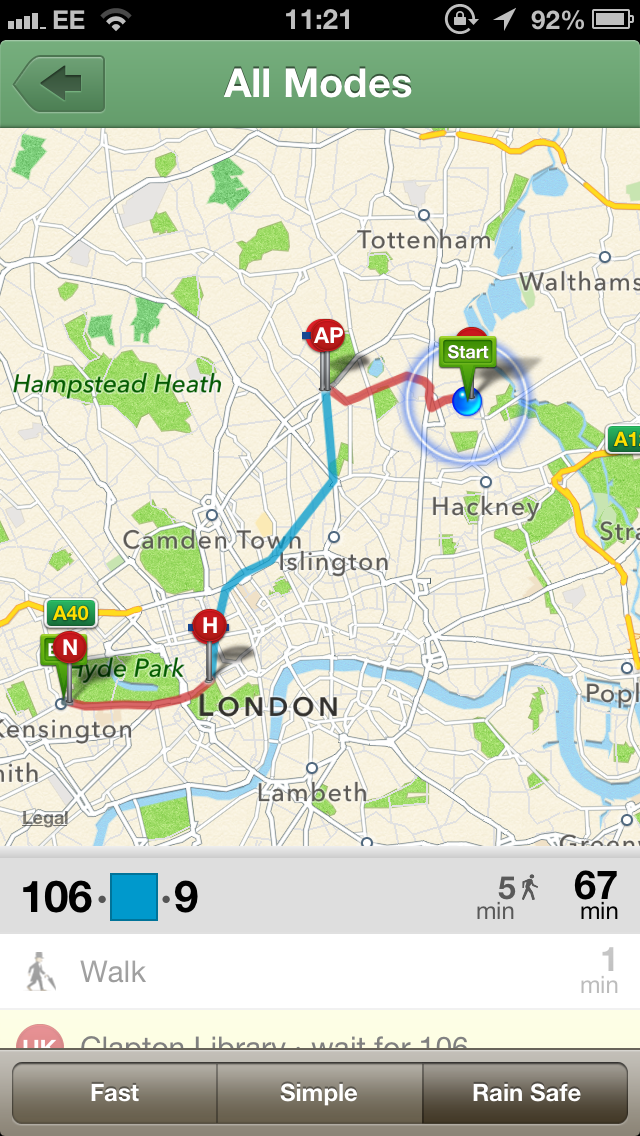Tap the H station pin
This screenshot has width=640, height=1136.
pyautogui.click(x=209, y=627)
